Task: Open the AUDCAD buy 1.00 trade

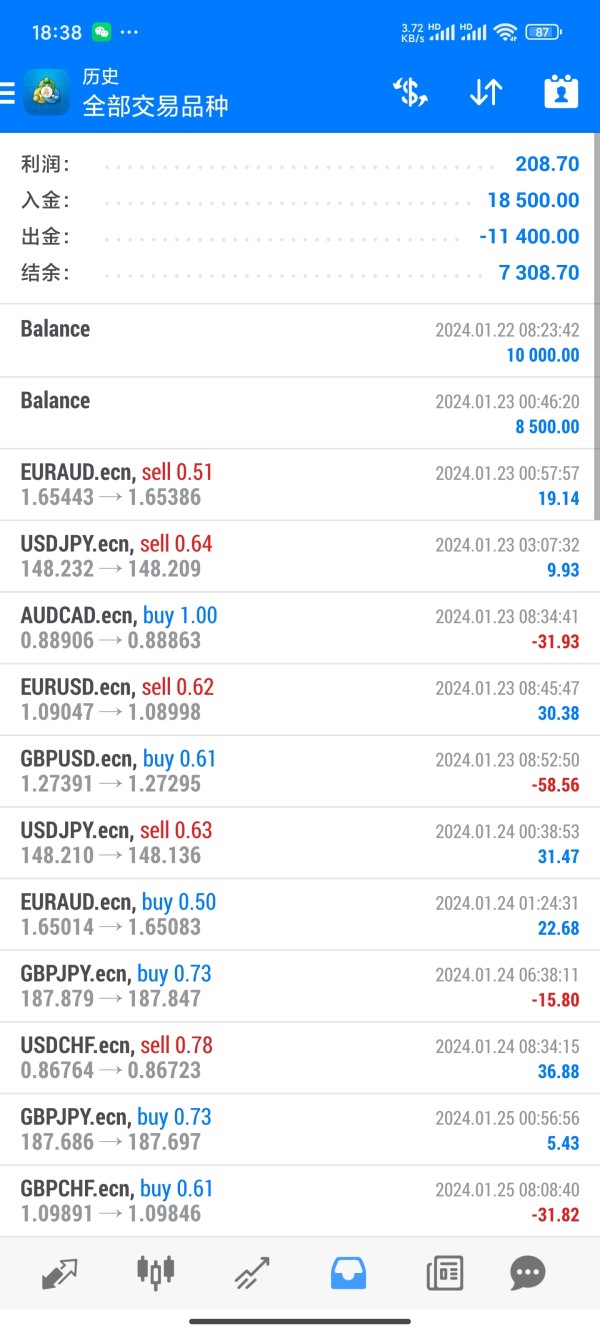Action: [300, 628]
